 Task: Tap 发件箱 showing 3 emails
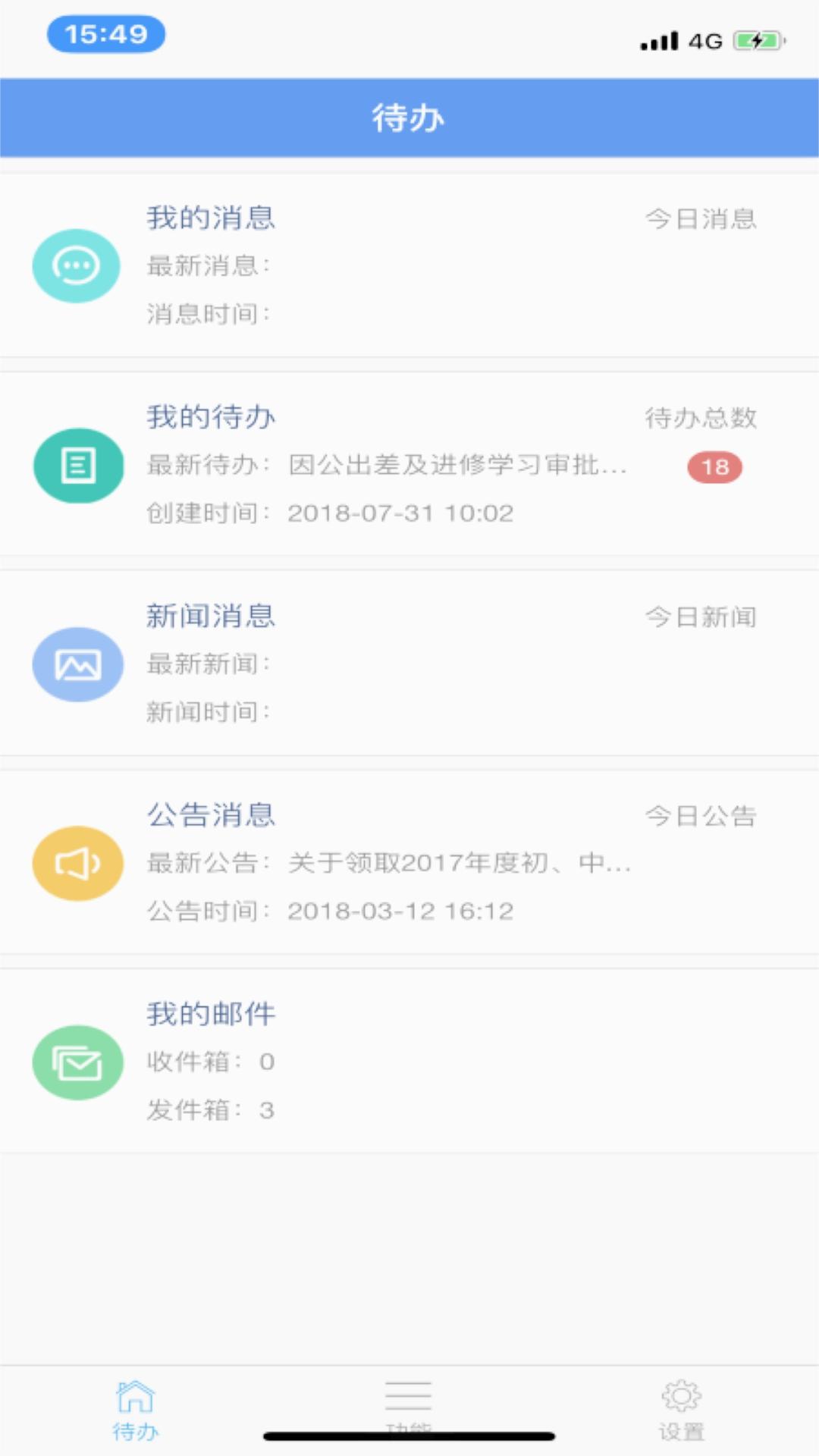click(209, 1109)
